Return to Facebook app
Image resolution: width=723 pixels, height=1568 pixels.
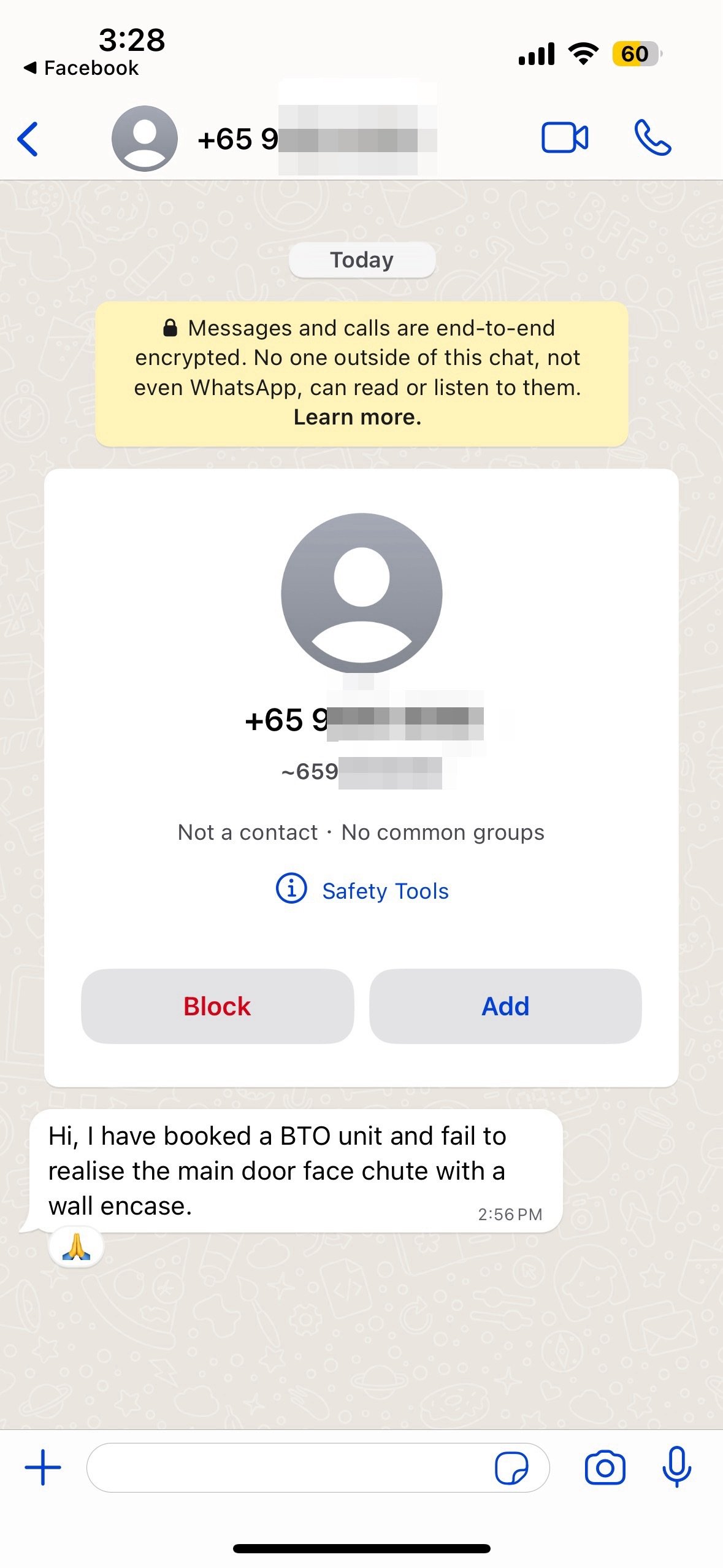tap(82, 68)
